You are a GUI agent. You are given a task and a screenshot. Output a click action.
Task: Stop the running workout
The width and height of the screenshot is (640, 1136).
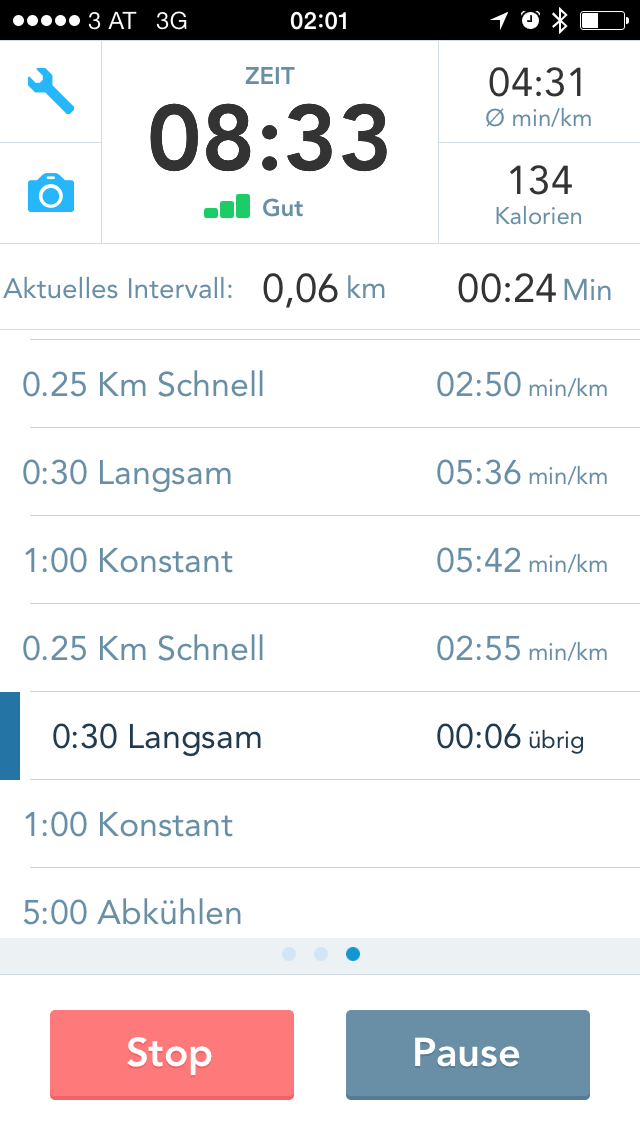pyautogui.click(x=171, y=1054)
